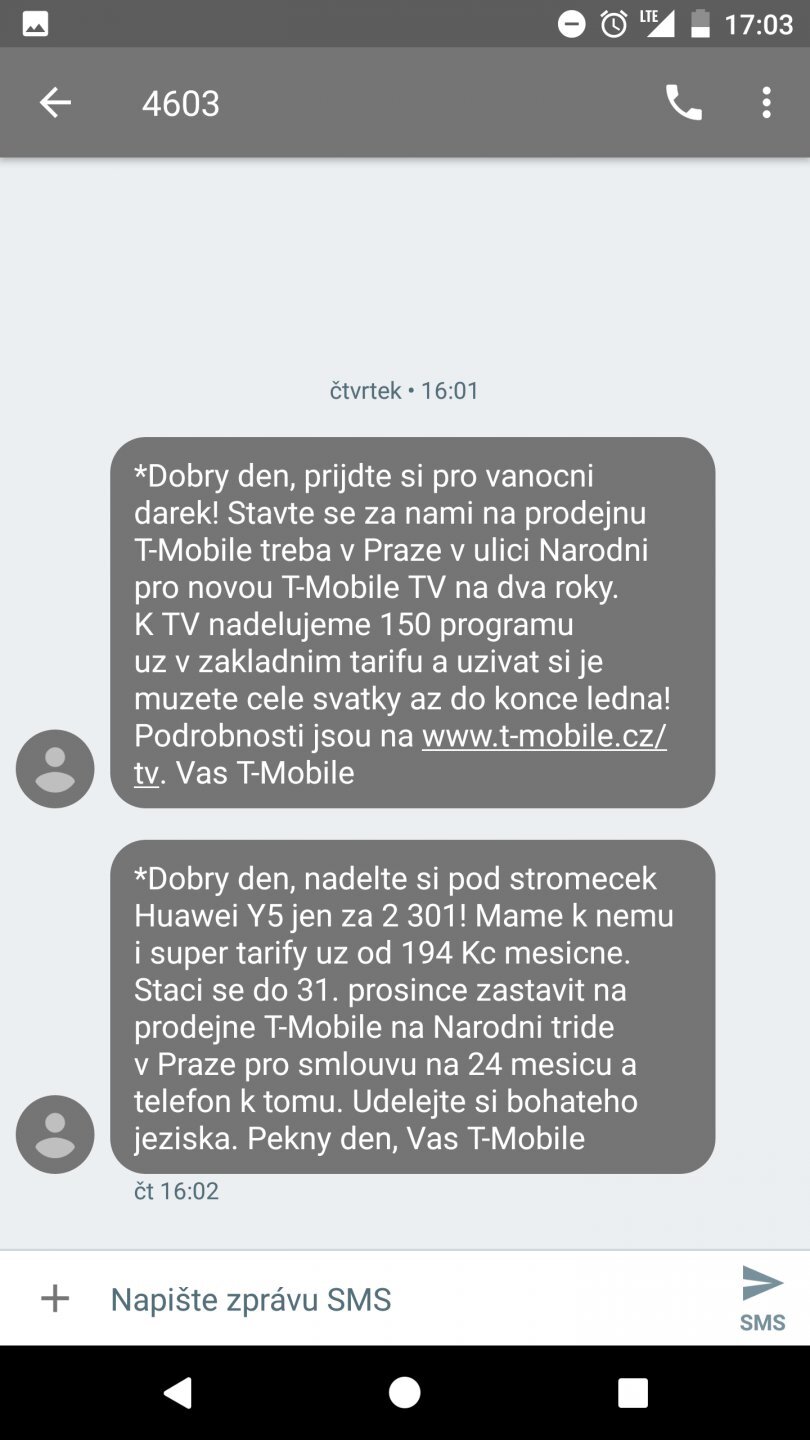Open sender avatar beside the Huawei Y5 message
The width and height of the screenshot is (810, 1440).
(x=55, y=1134)
